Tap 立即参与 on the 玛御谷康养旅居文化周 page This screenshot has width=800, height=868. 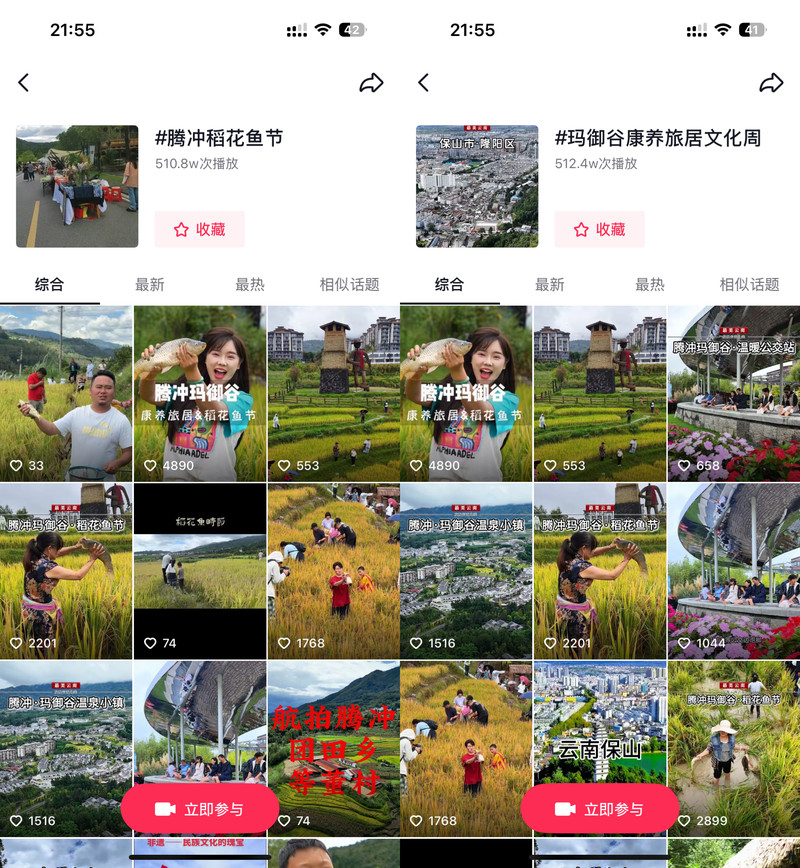[x=600, y=809]
